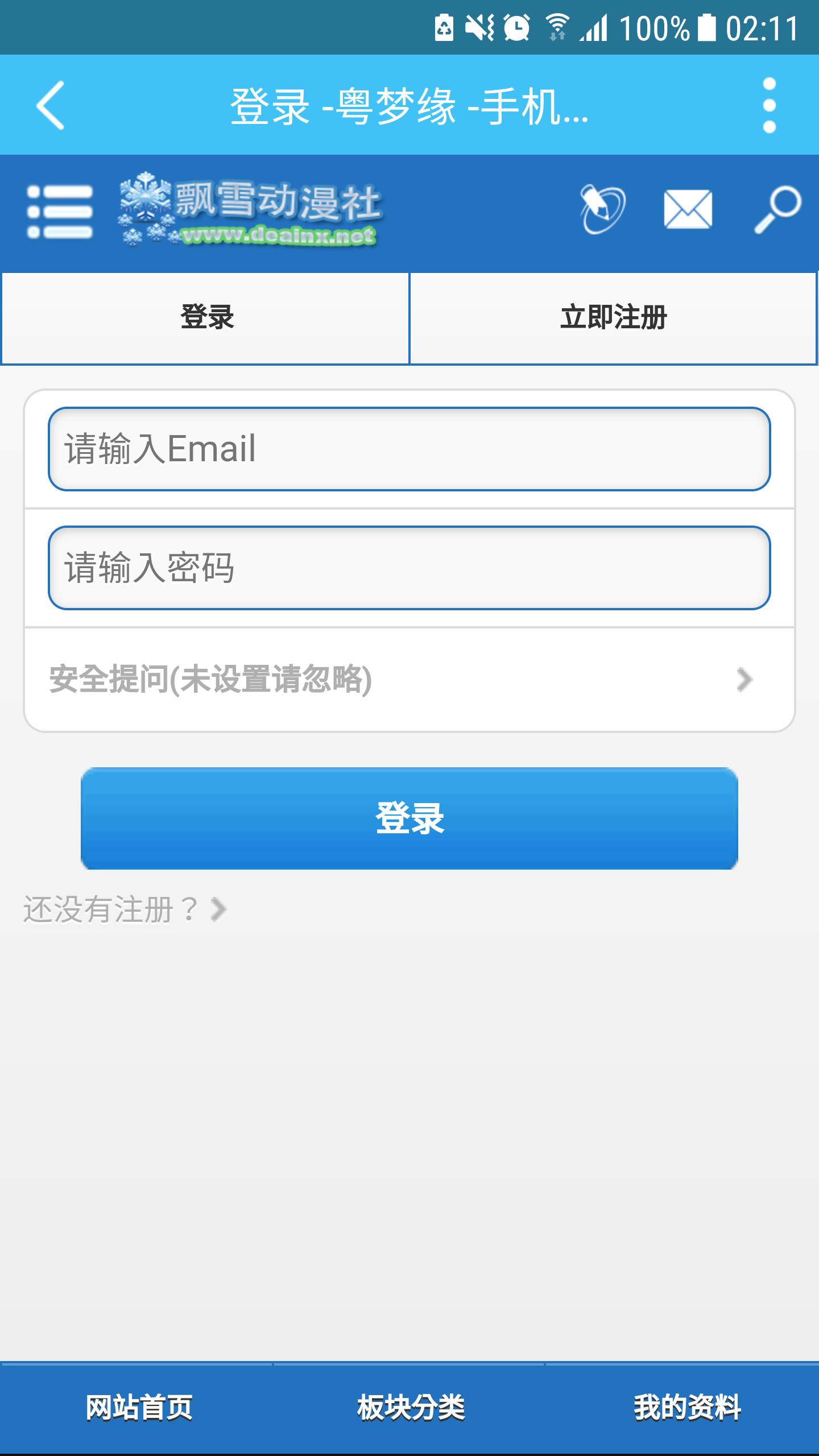
Task: Expand the 安全提问 security question selector
Action: pos(409,679)
